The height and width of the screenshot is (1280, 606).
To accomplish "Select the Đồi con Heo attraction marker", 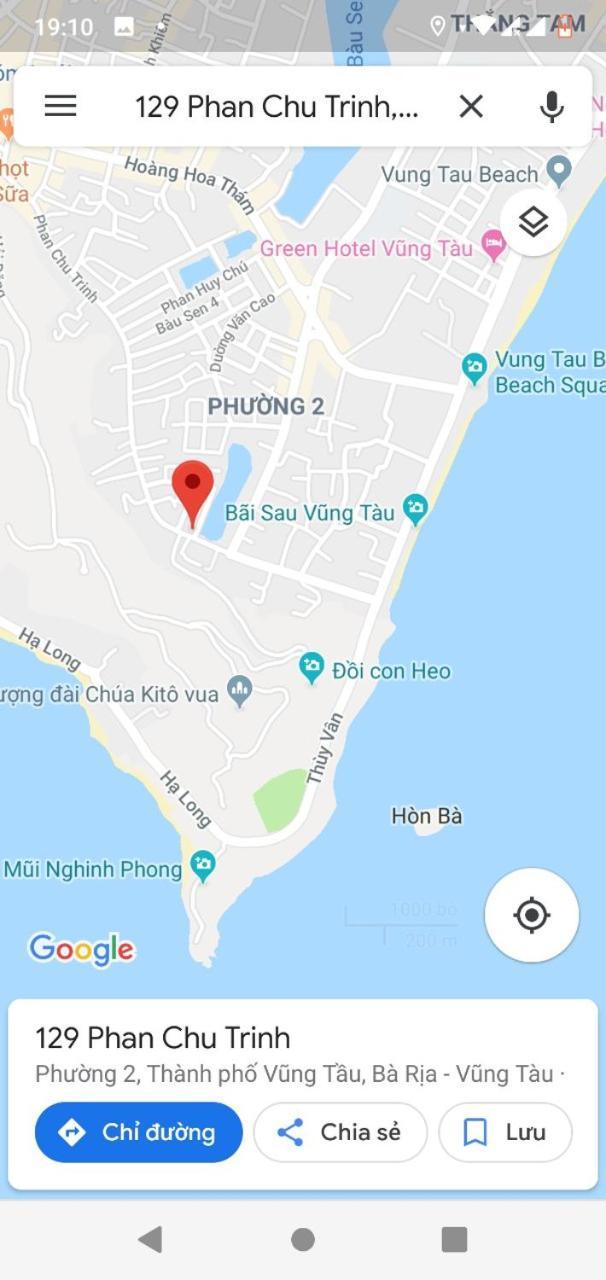I will [x=313, y=668].
